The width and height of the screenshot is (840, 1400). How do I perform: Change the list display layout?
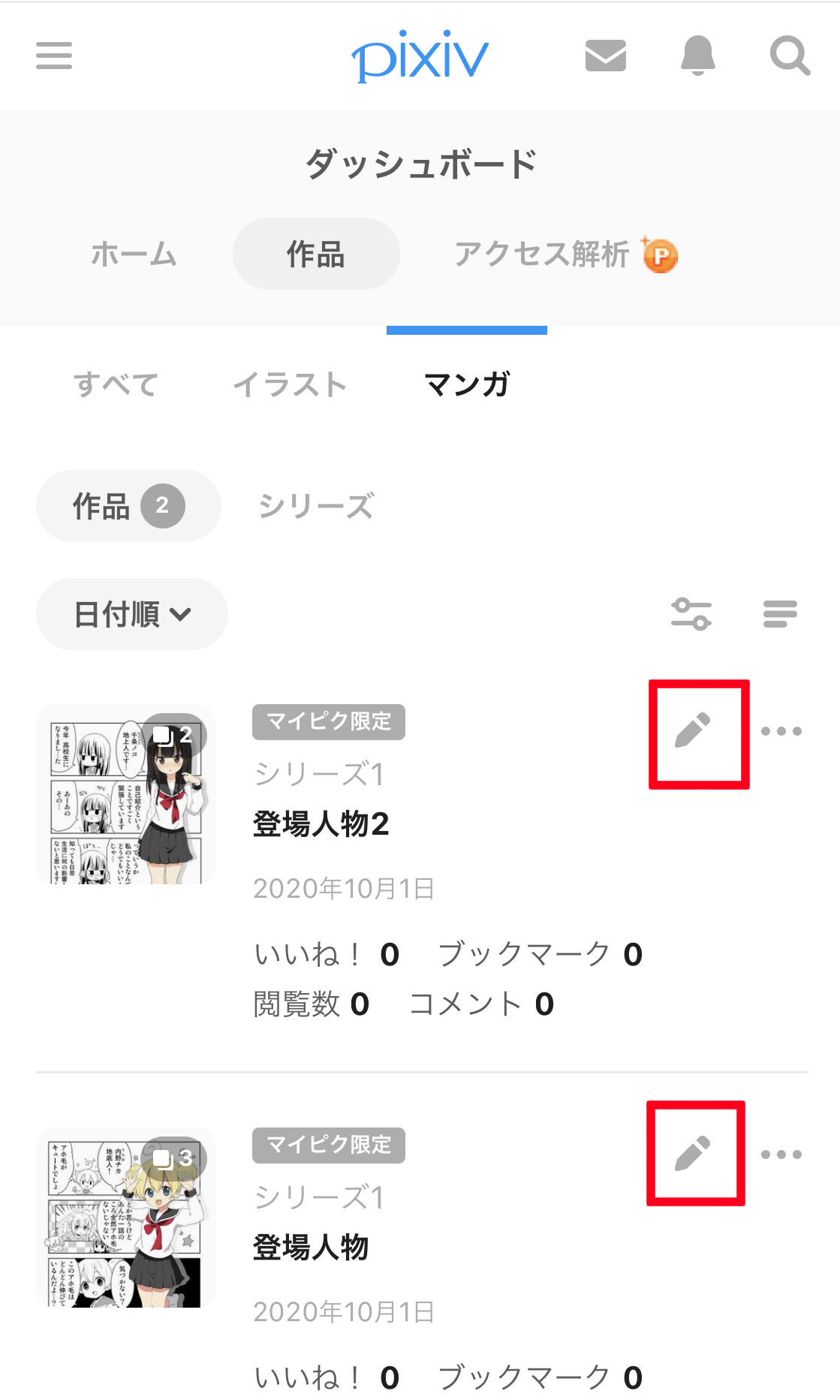pos(780,614)
